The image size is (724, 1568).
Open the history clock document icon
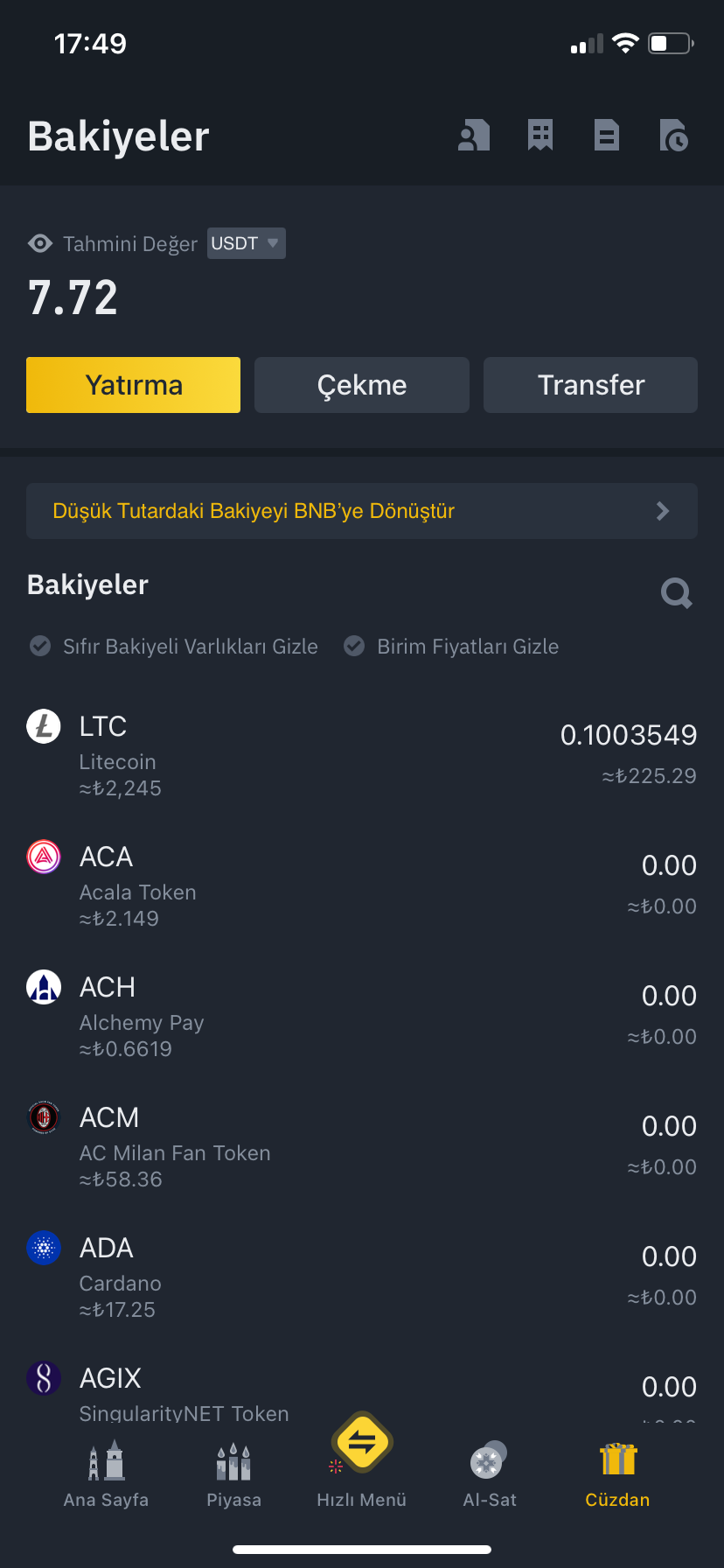point(674,136)
